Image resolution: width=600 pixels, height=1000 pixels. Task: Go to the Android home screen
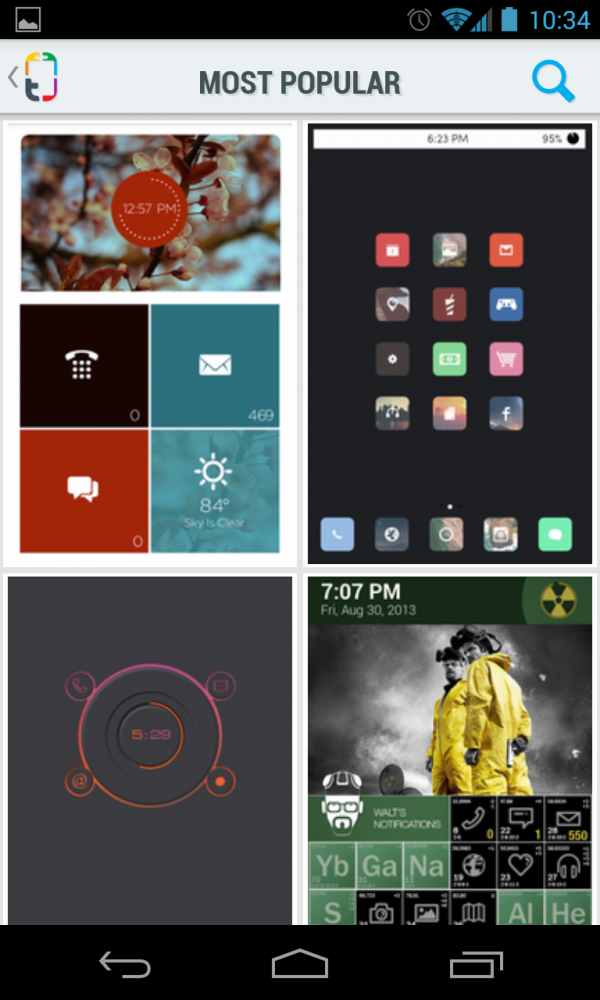300,964
